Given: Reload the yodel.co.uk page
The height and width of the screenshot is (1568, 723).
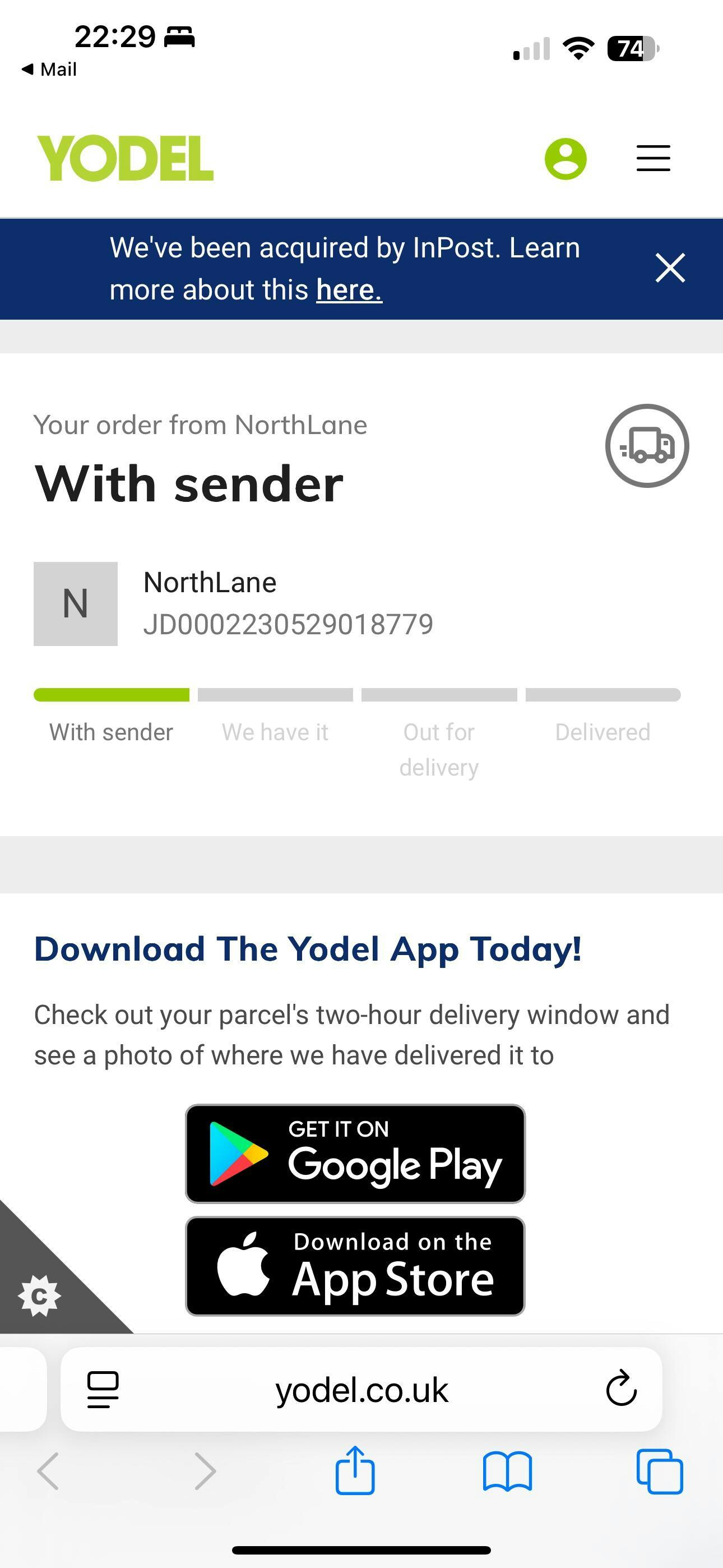Looking at the screenshot, I should pos(621,1389).
